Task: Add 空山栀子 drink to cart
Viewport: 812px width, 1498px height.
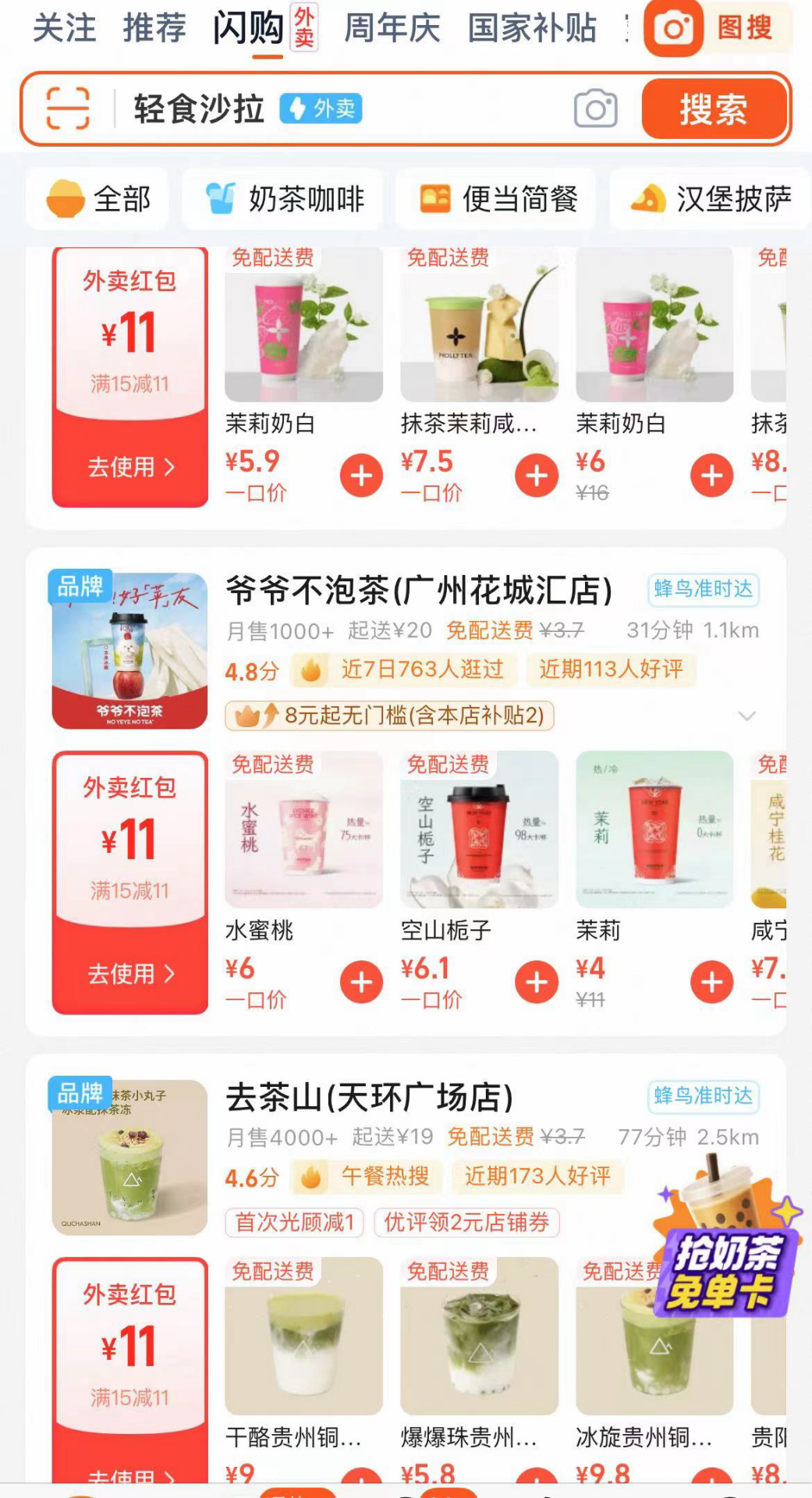Action: [537, 982]
